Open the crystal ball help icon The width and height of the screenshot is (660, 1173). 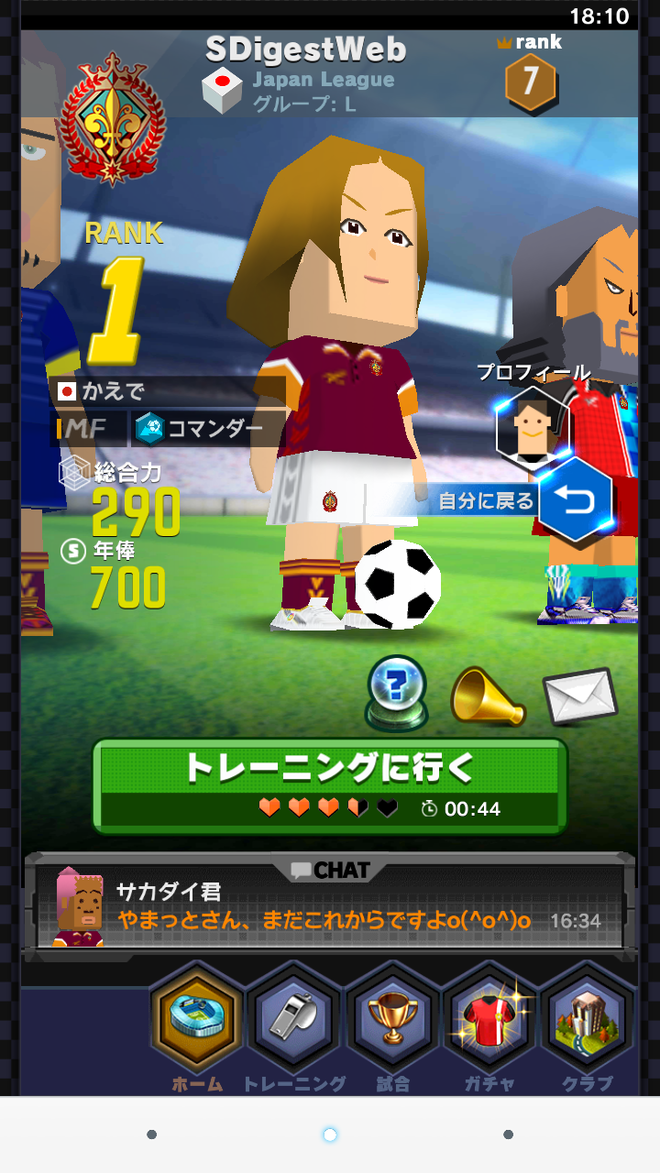tap(397, 691)
